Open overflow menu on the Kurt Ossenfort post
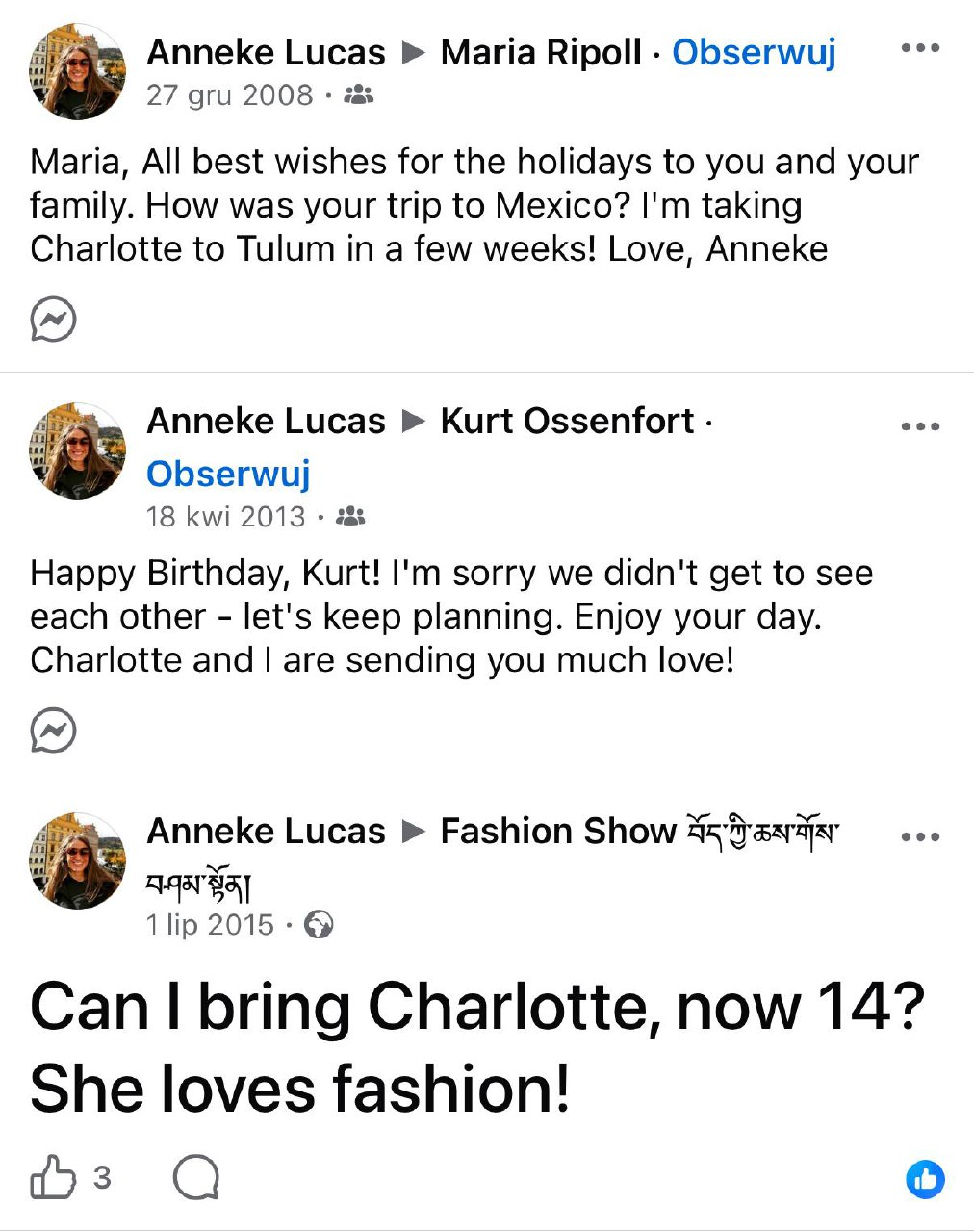The image size is (974, 1232). 919,426
